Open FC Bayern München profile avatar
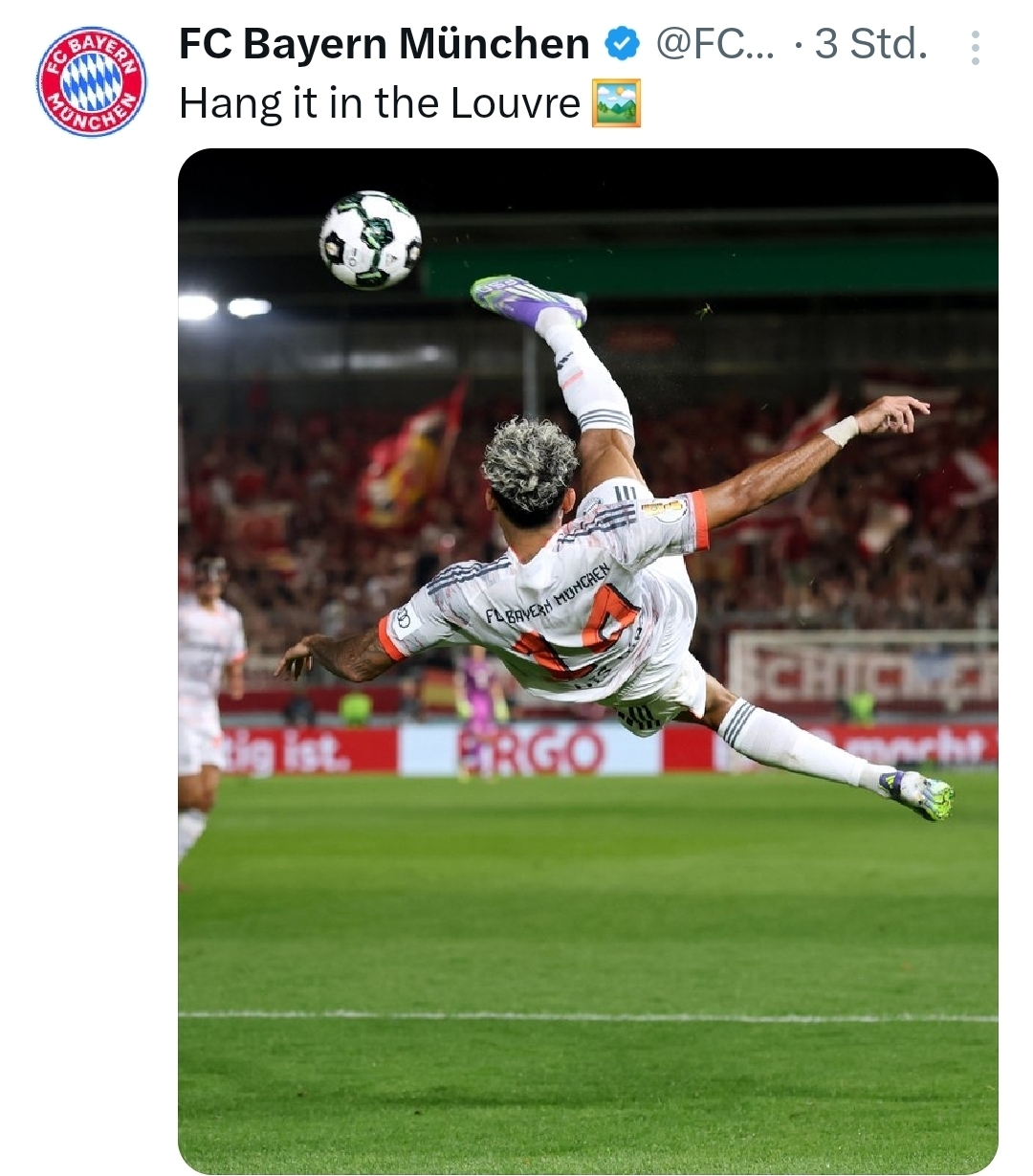Screen dimensions: 1033x1176 click(x=91, y=81)
